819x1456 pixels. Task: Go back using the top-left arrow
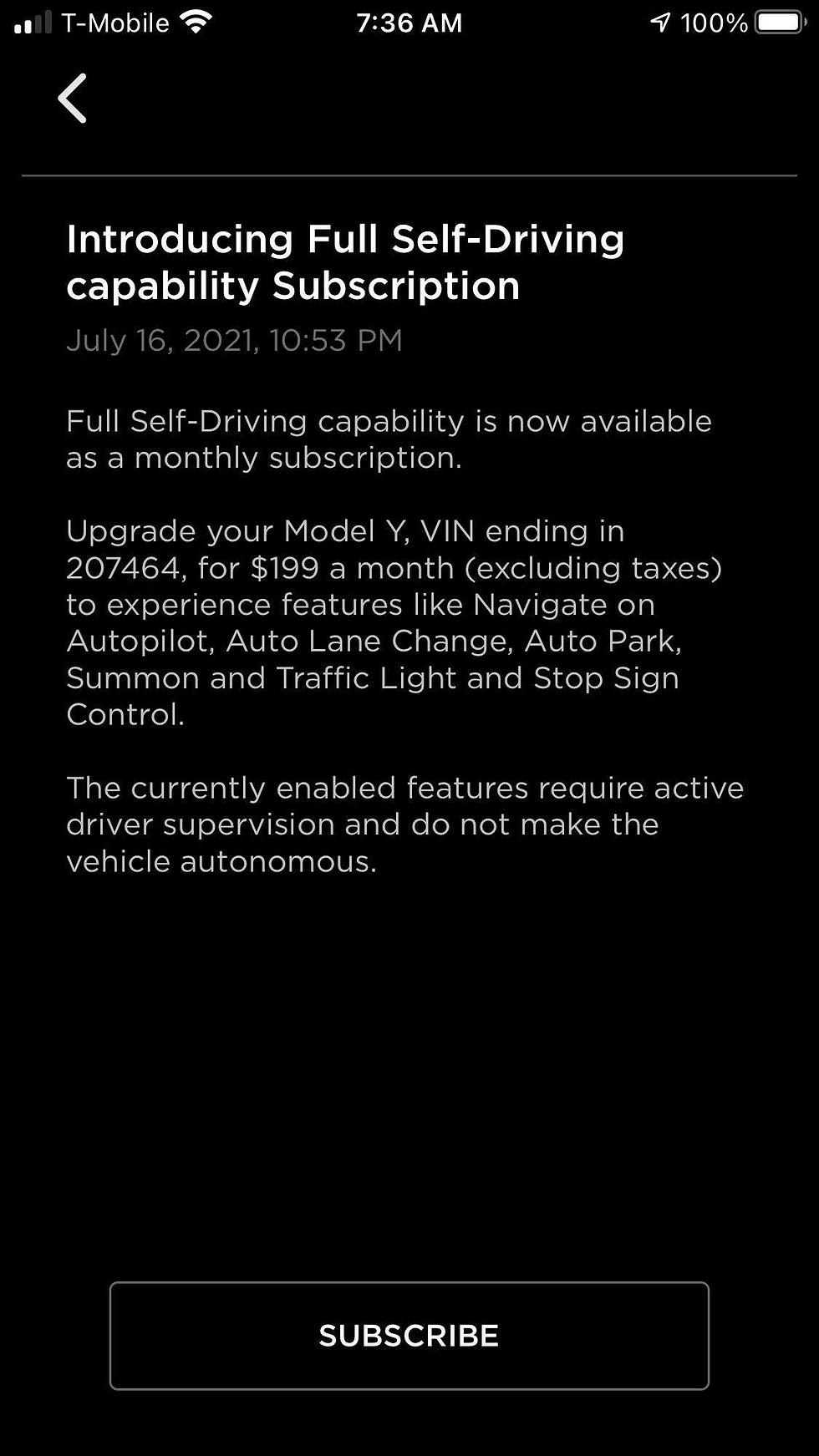coord(72,99)
